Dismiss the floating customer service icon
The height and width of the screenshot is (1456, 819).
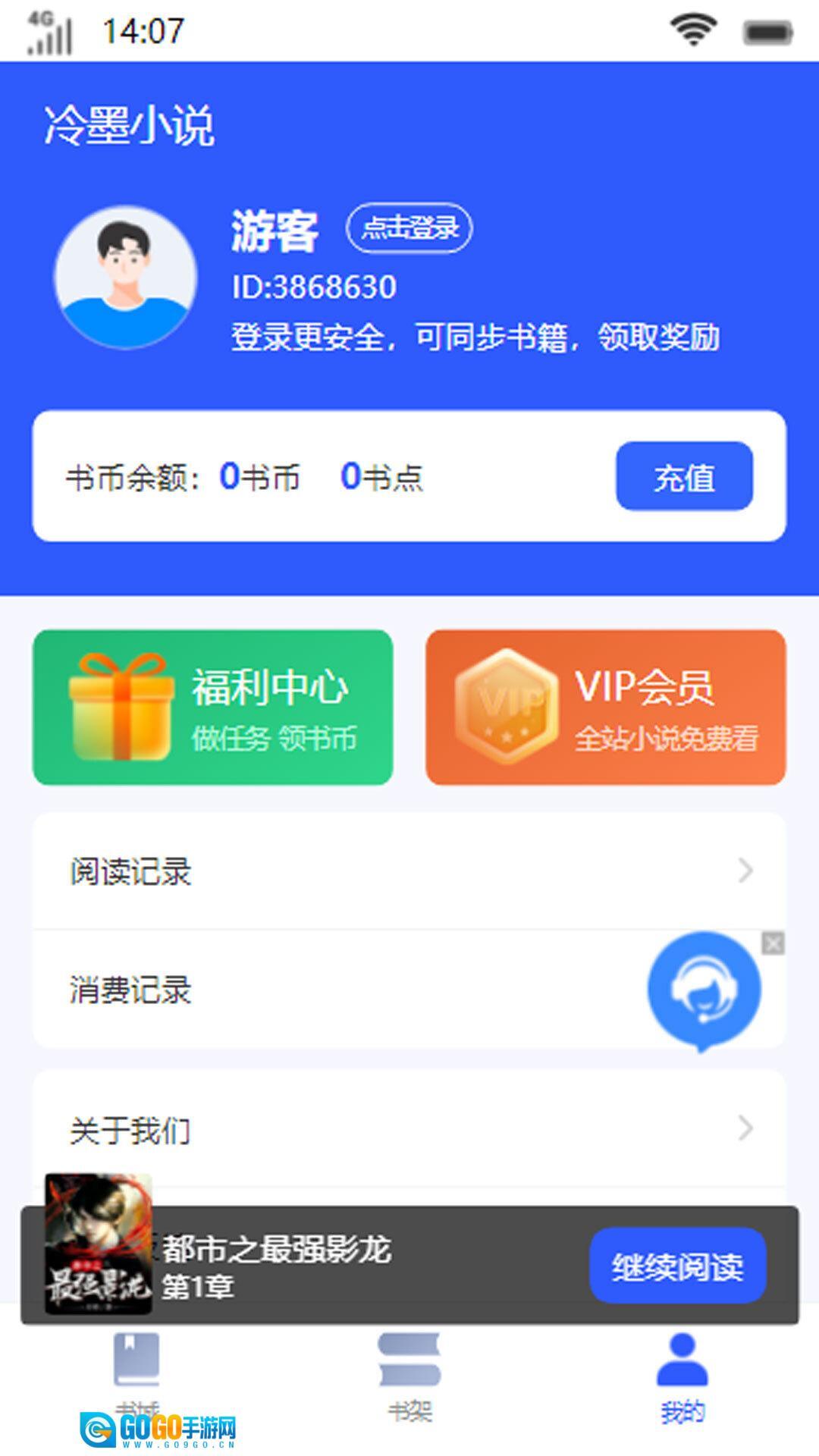(773, 943)
